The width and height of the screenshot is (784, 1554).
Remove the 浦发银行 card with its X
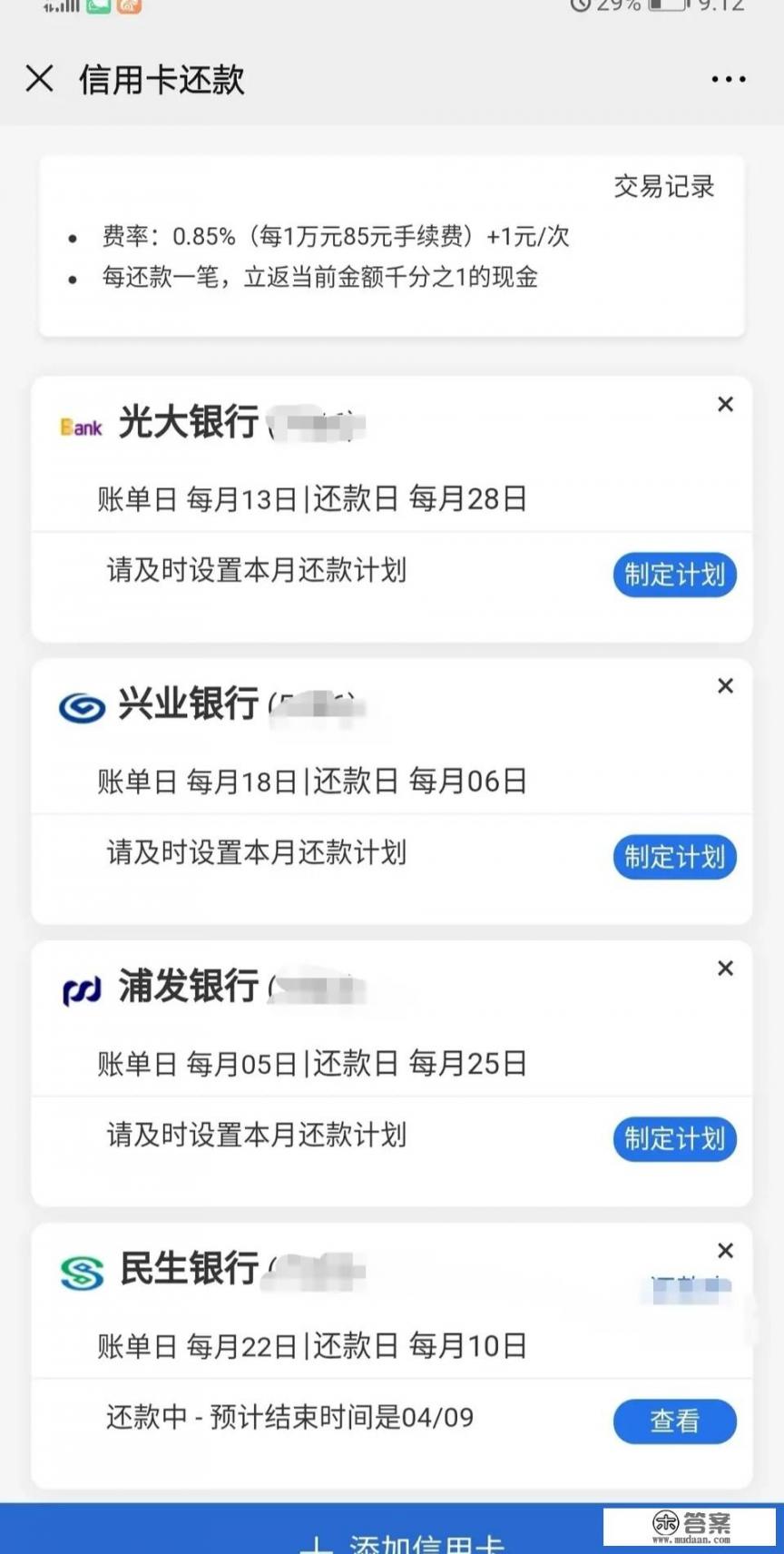coord(725,969)
